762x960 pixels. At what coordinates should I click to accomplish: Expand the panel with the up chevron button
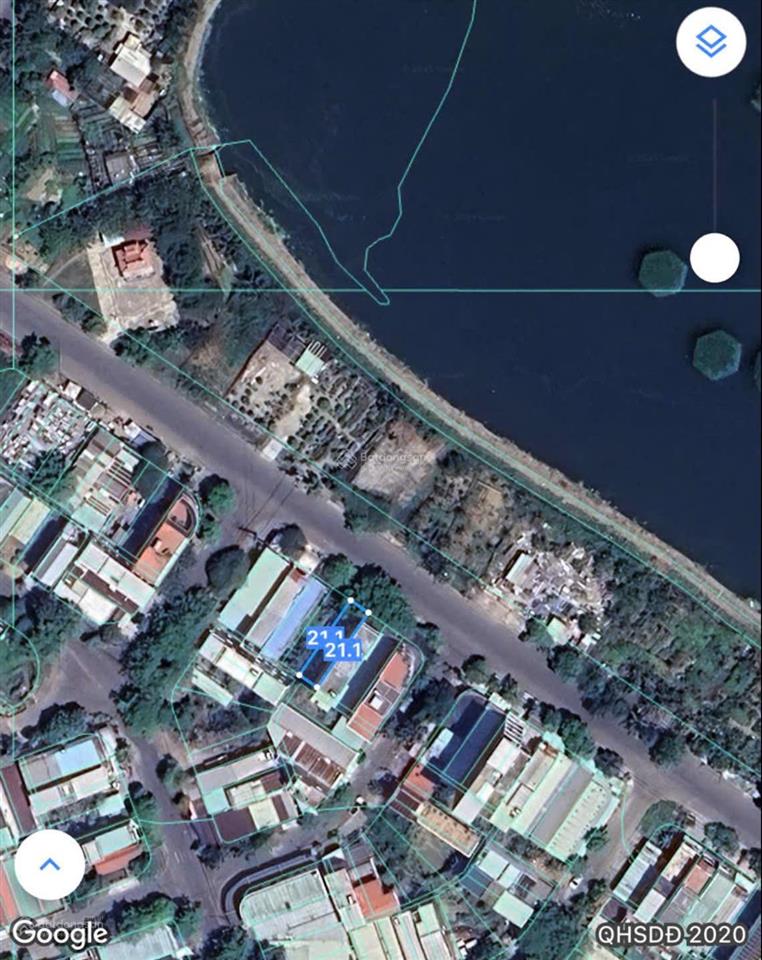49,864
